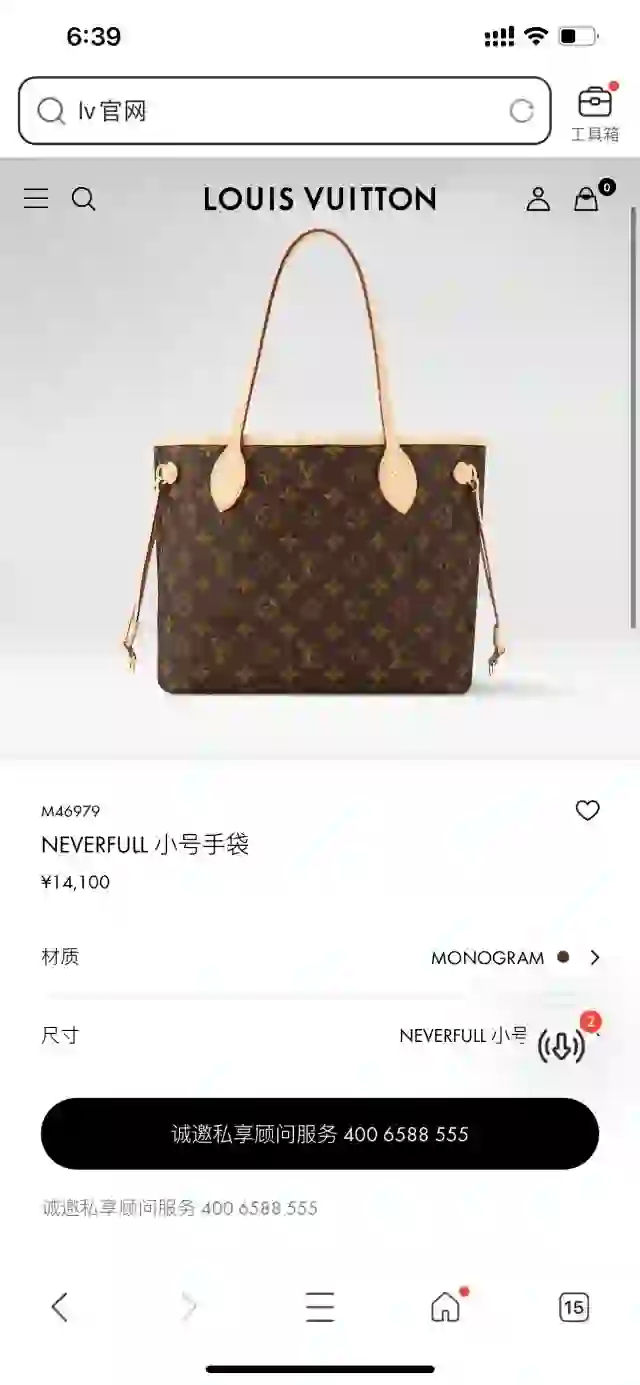Image resolution: width=640 pixels, height=1385 pixels.
Task: Show the 15 open tabs
Action: [x=573, y=1307]
